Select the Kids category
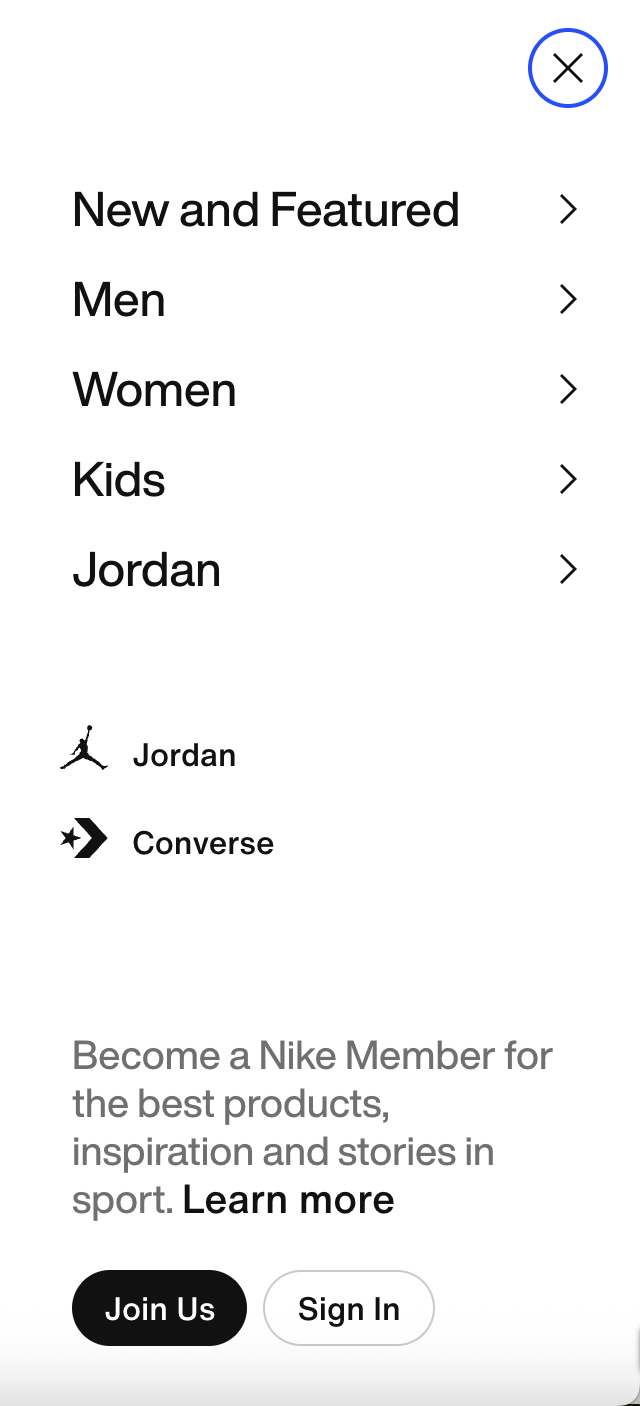The image size is (640, 1406). 326,480
